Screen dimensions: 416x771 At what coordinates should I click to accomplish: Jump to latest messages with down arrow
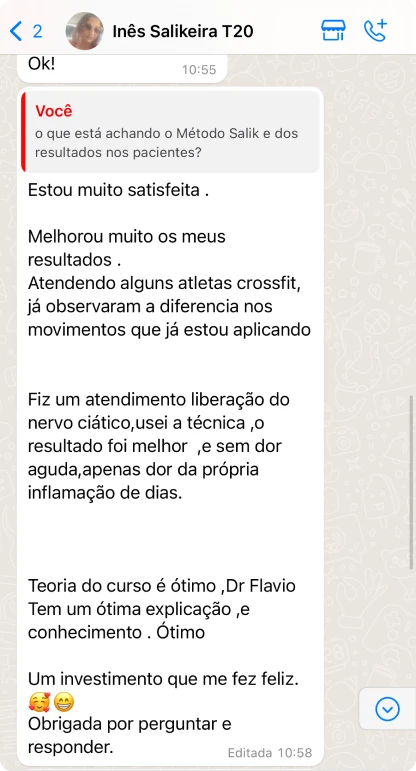[387, 709]
